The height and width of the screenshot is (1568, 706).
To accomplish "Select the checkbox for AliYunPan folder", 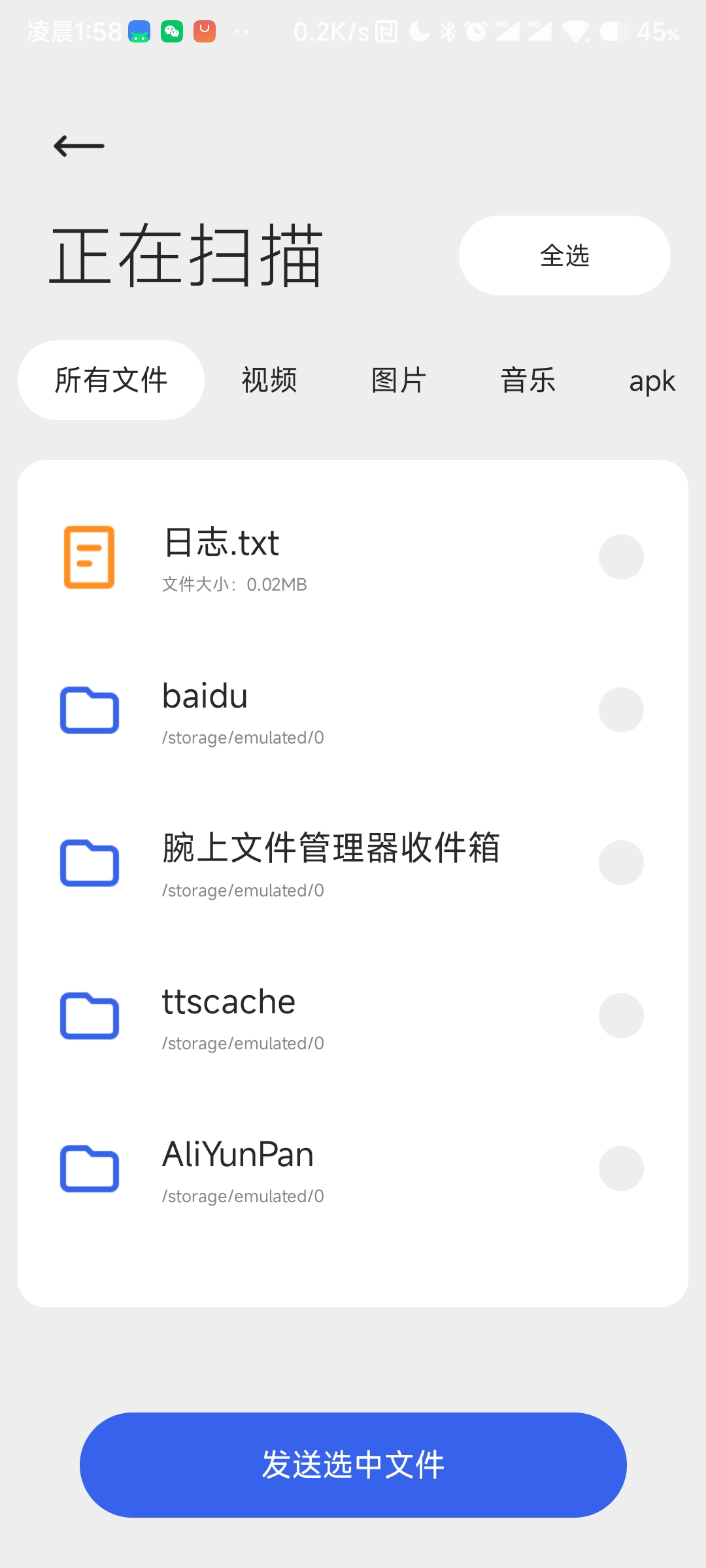I will 621,1169.
